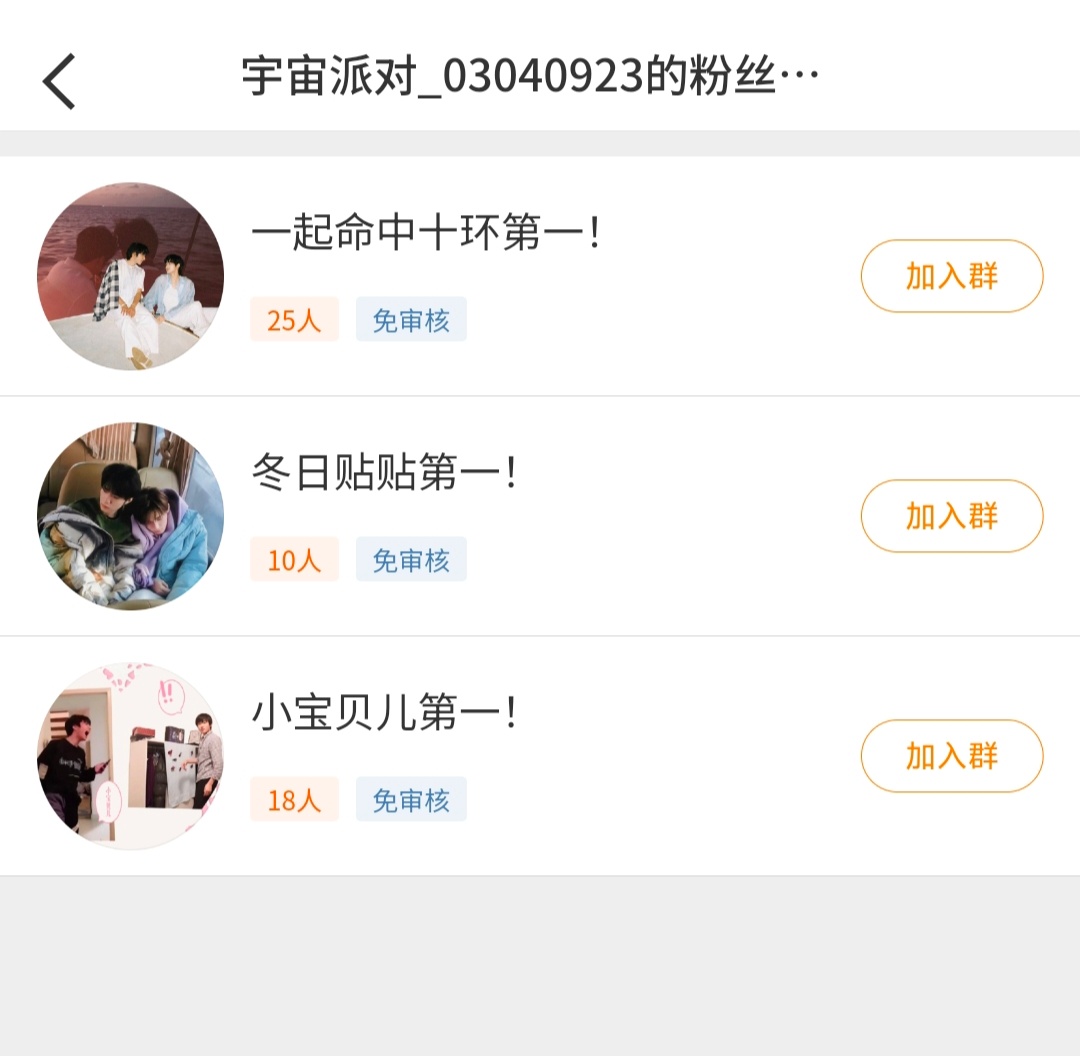Open the 小宝贝儿第一！ group row
The height and width of the screenshot is (1056, 1080).
click(x=540, y=756)
